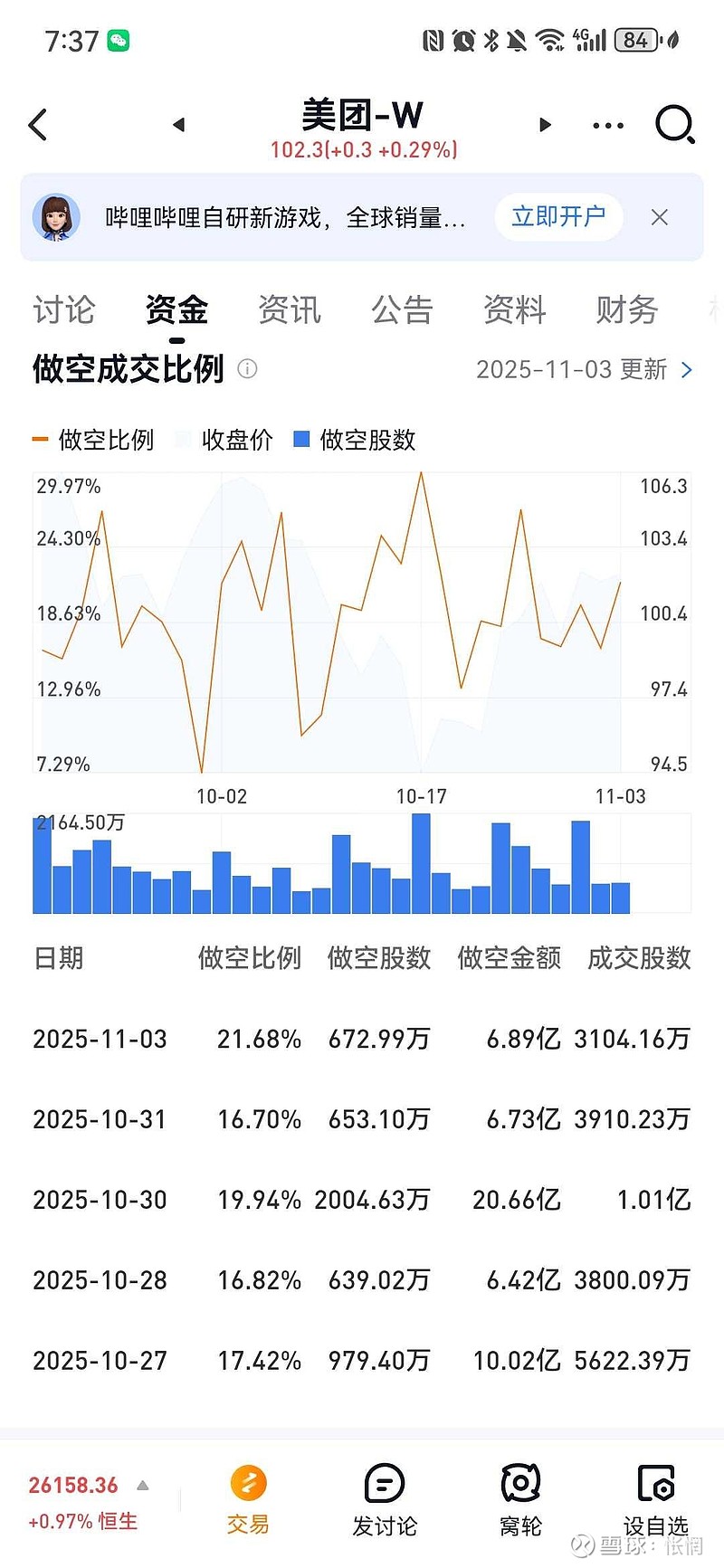Dismiss the Bilibili promo banner with X
This screenshot has height=1568, width=724.
tap(659, 217)
